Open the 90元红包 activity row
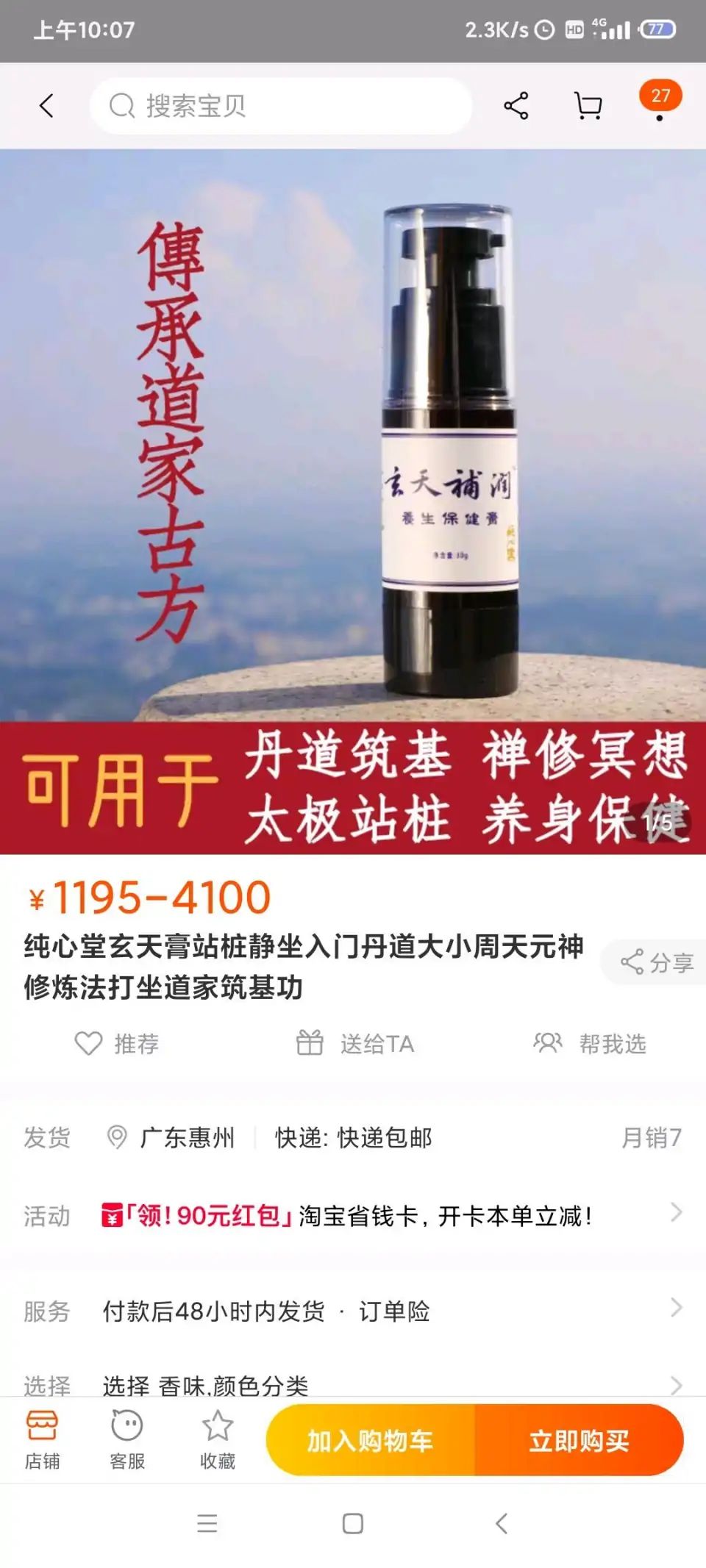The image size is (706, 1568). (353, 1216)
